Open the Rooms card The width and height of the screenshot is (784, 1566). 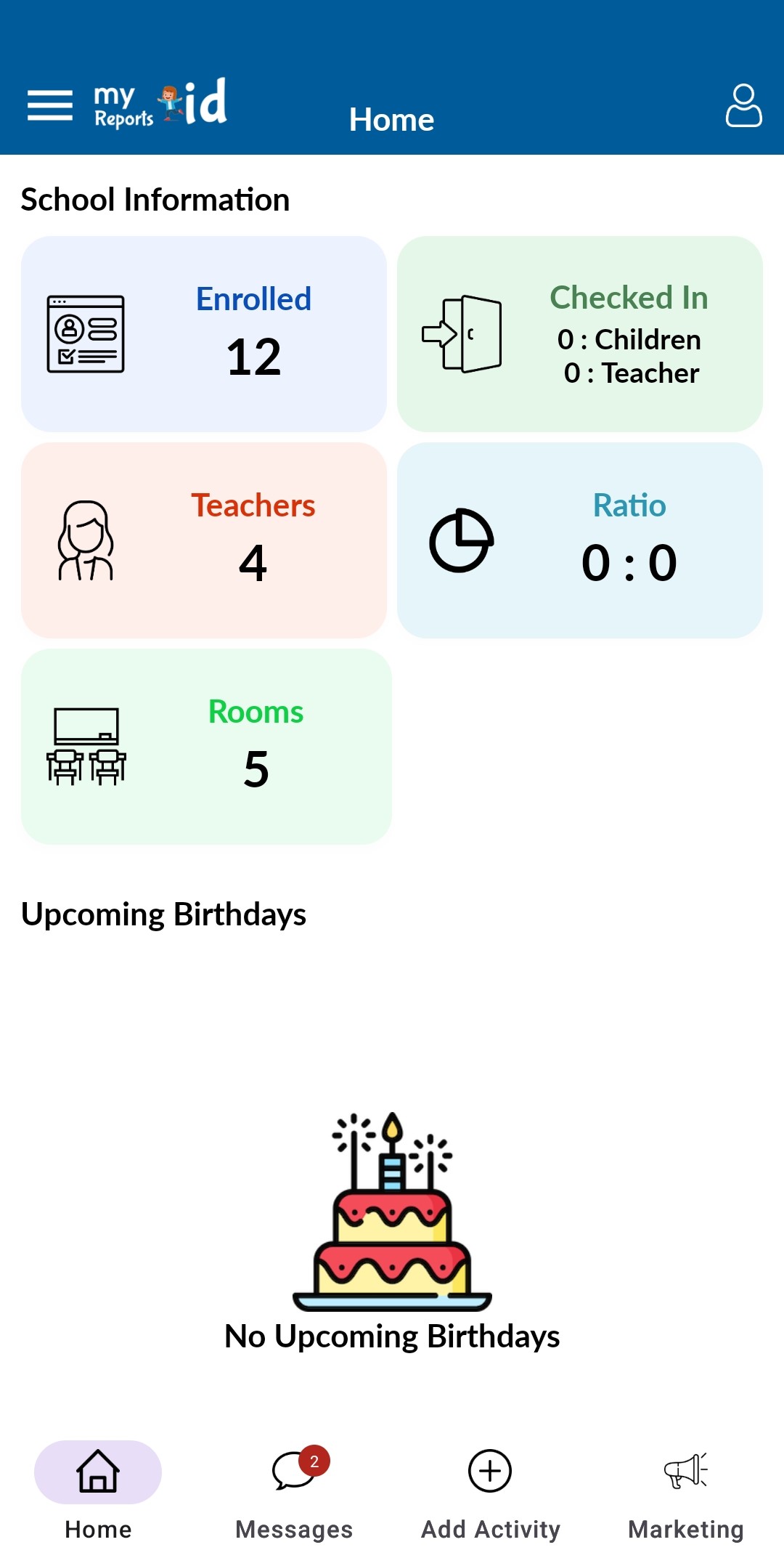tap(206, 747)
